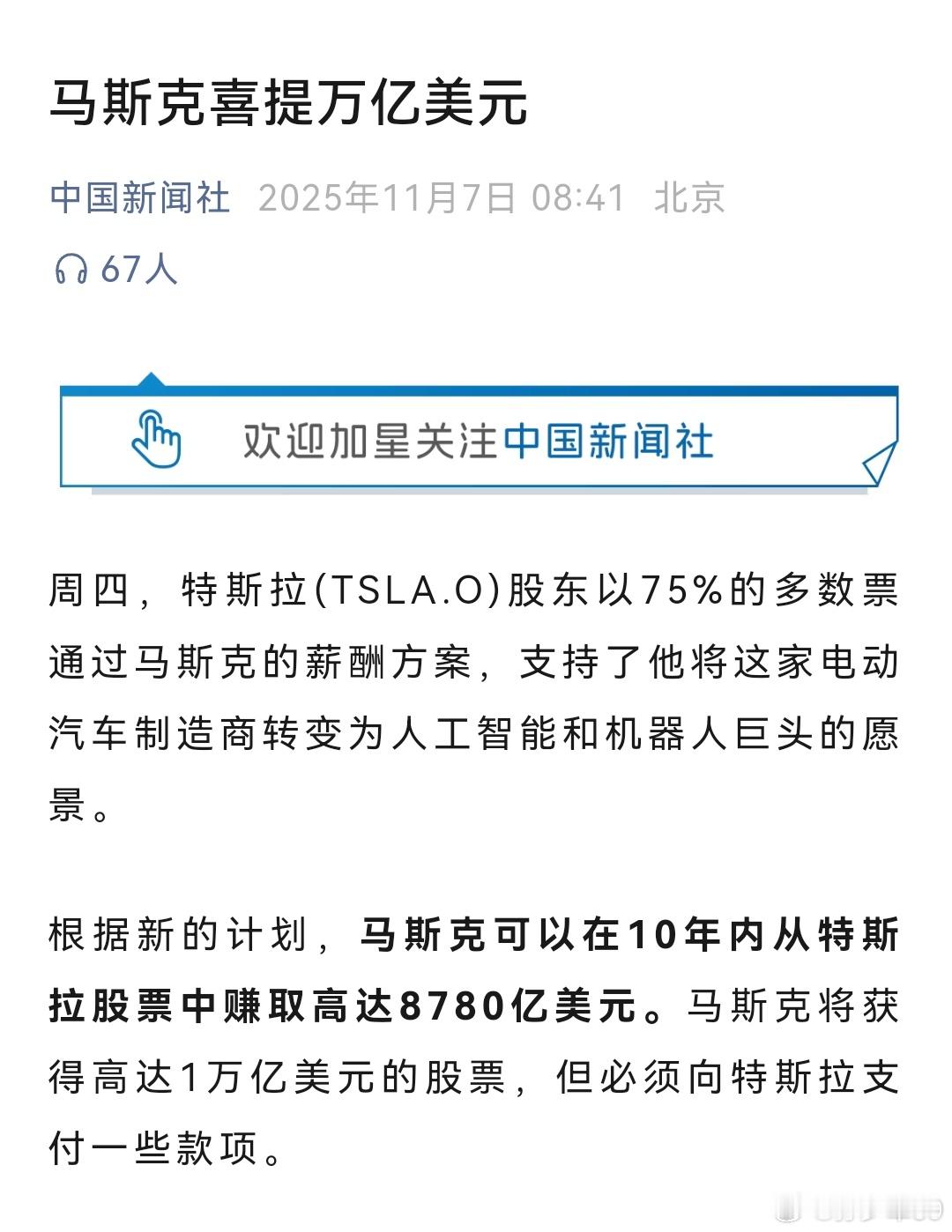Tap the publish date 2025年11月7日
The width and height of the screenshot is (952, 1232).
[388, 198]
